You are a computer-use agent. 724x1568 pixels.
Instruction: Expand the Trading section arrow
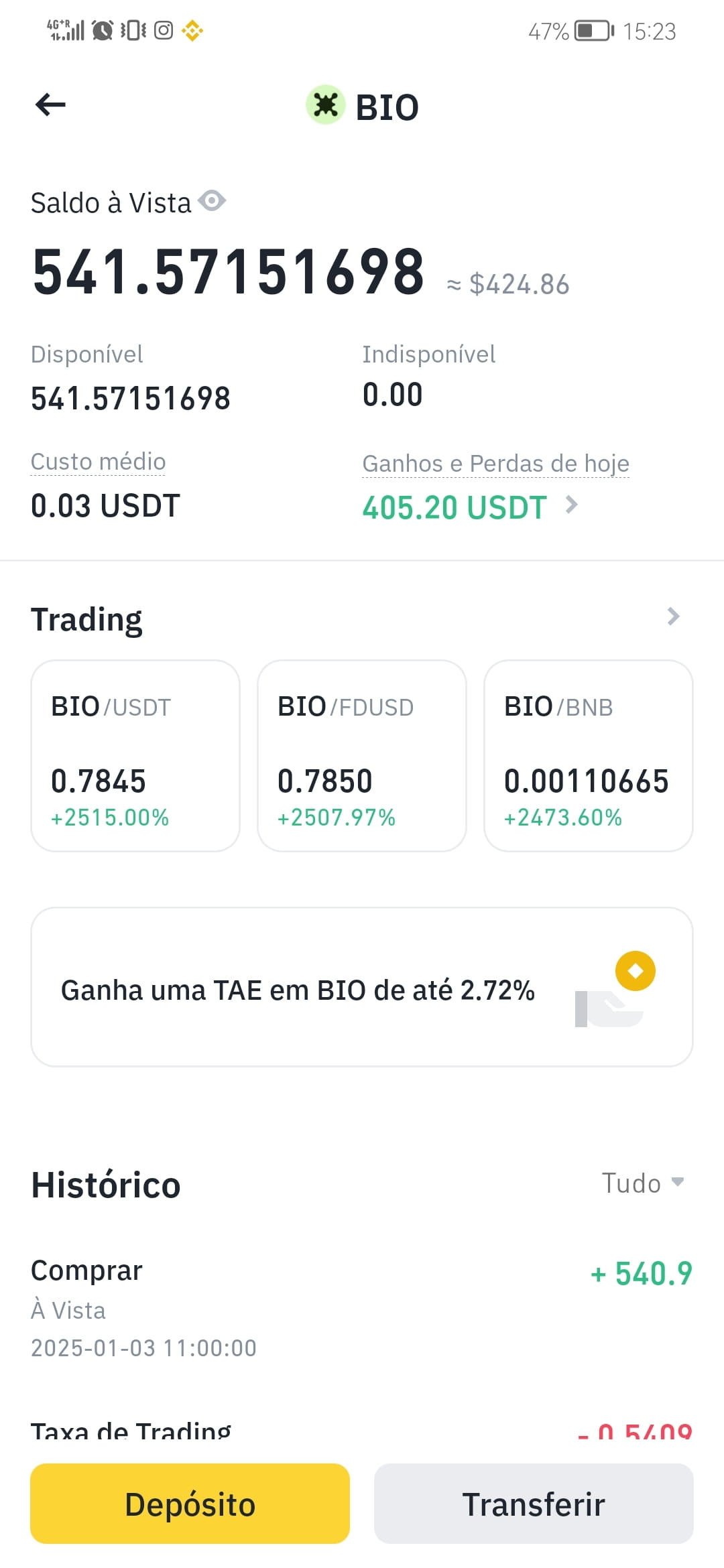pos(674,616)
